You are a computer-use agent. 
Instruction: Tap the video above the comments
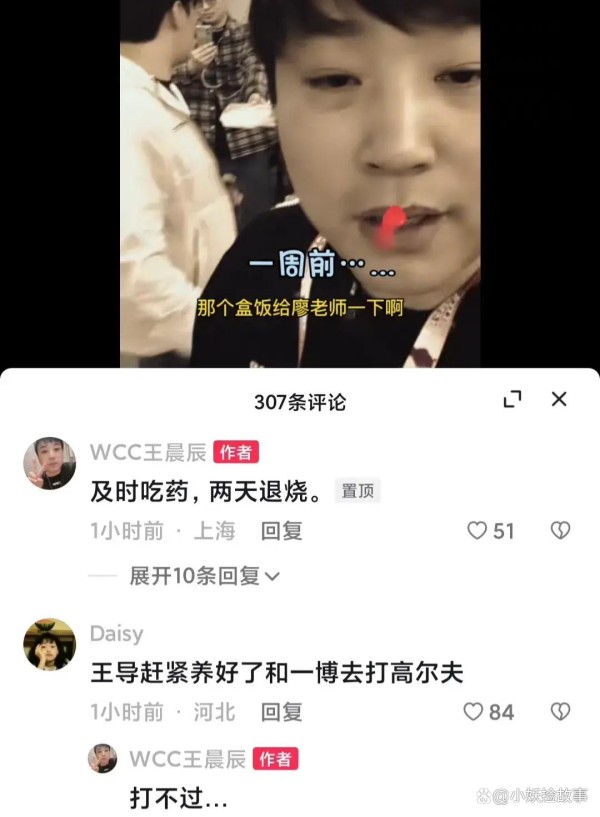pos(300,180)
